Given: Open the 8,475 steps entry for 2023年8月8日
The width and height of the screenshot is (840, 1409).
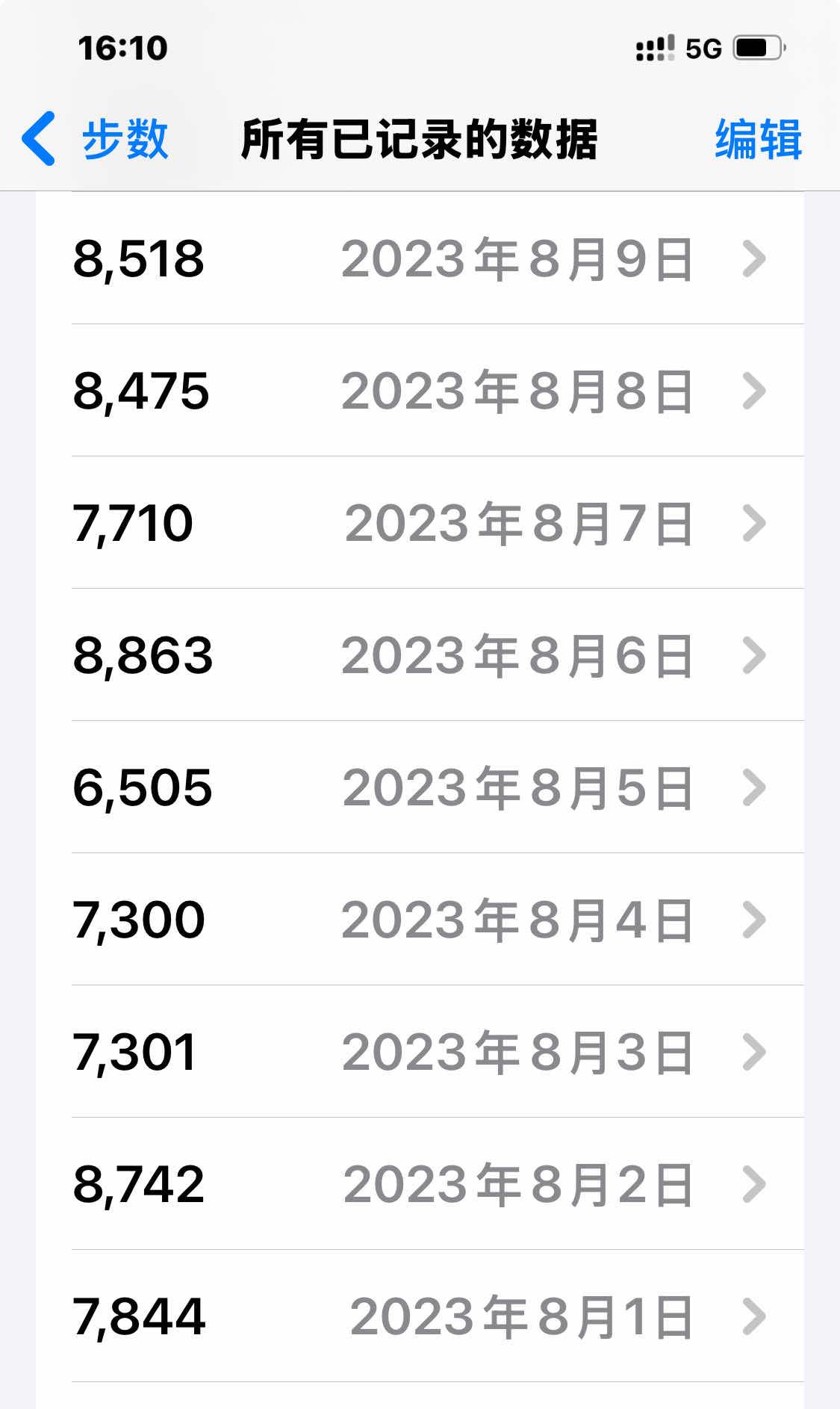Looking at the screenshot, I should [x=420, y=391].
